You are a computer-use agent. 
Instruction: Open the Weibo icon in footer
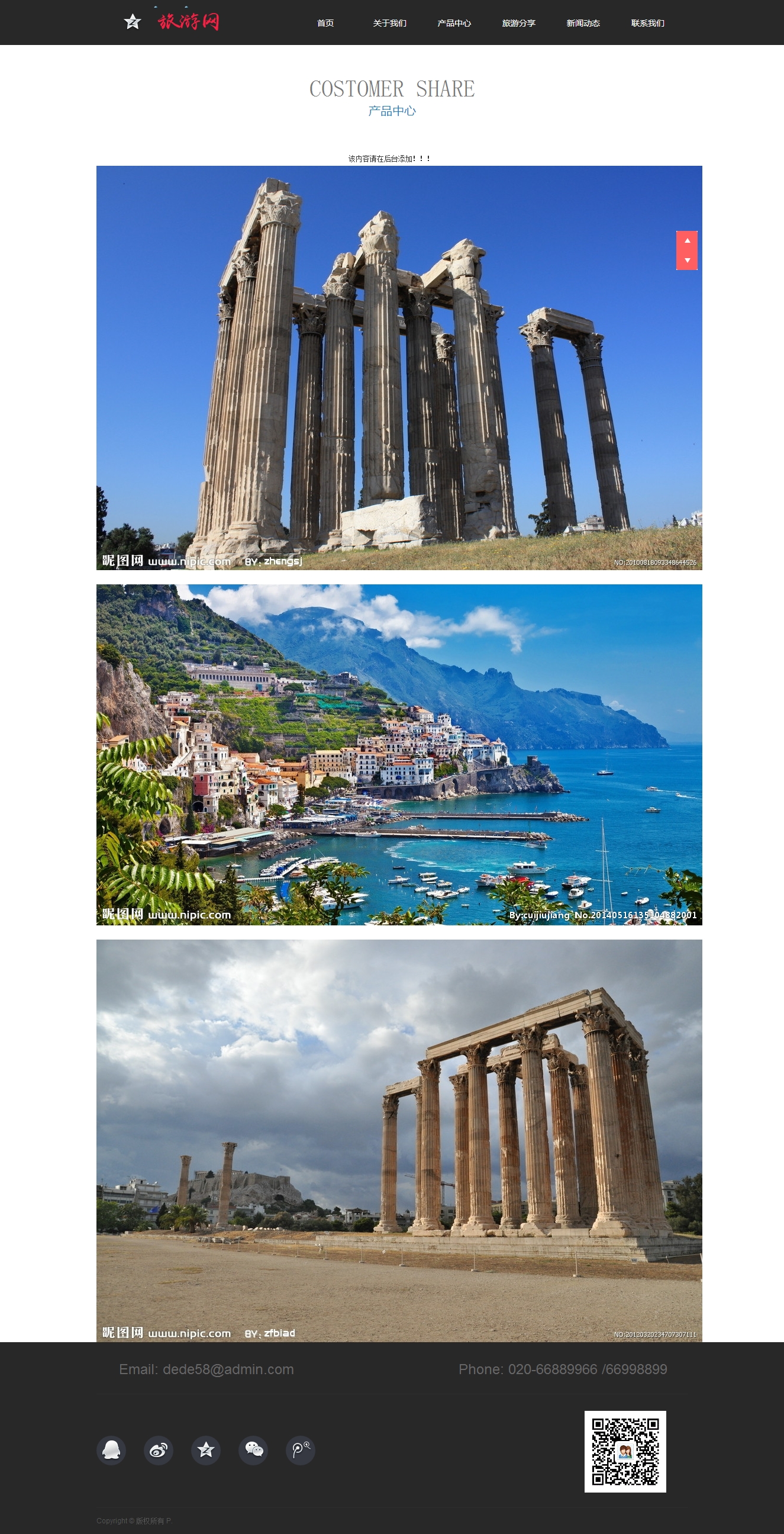[159, 1449]
